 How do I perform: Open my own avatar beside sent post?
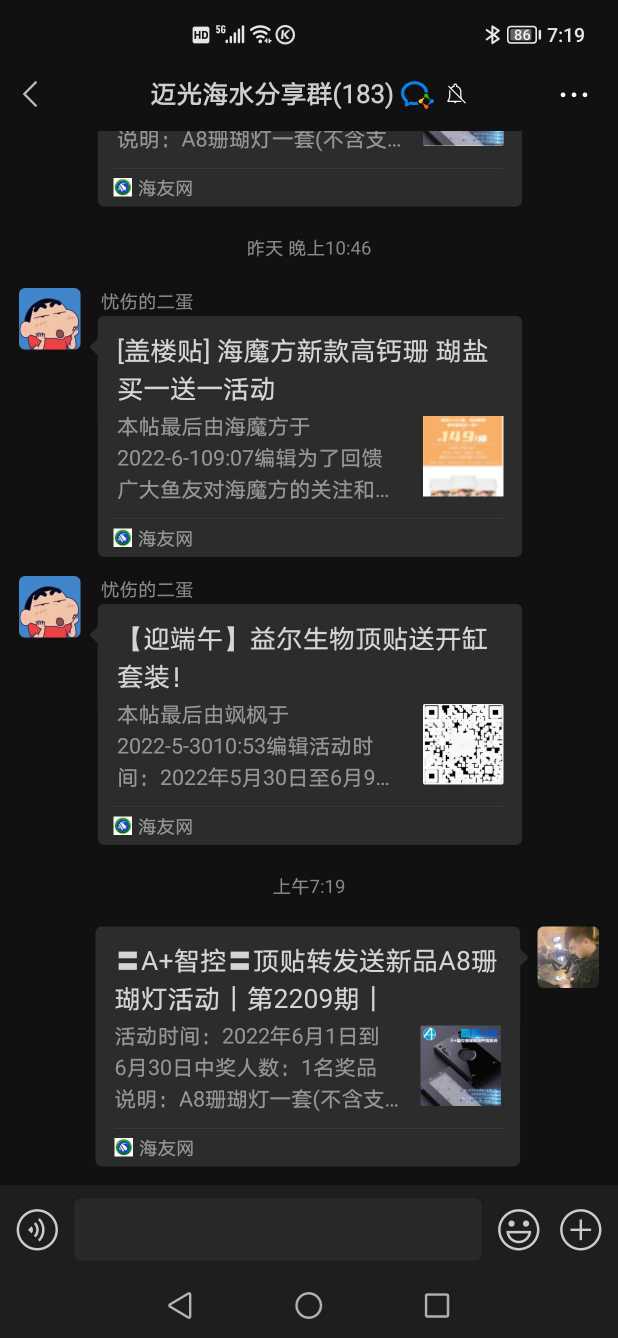(x=568, y=957)
